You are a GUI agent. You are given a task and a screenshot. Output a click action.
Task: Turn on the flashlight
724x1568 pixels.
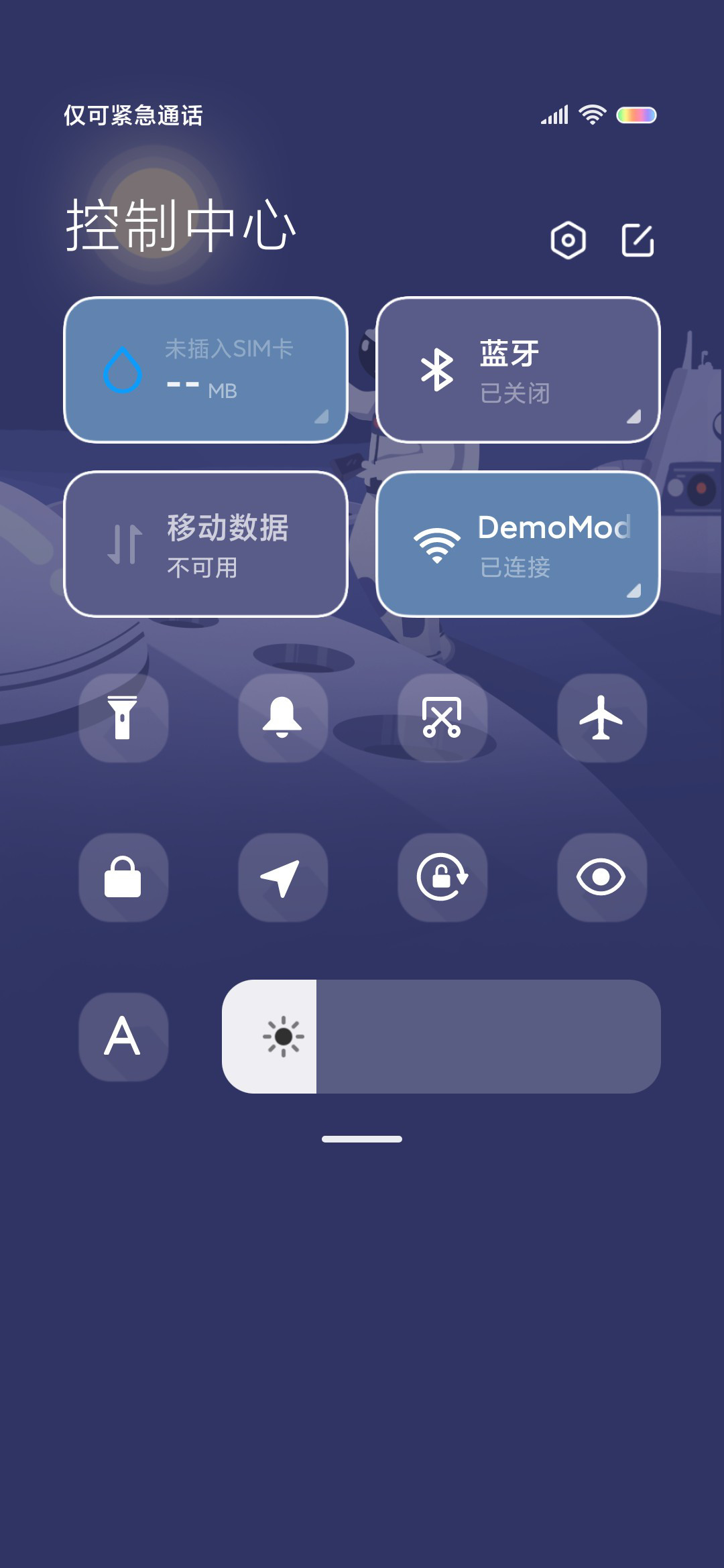point(123,718)
